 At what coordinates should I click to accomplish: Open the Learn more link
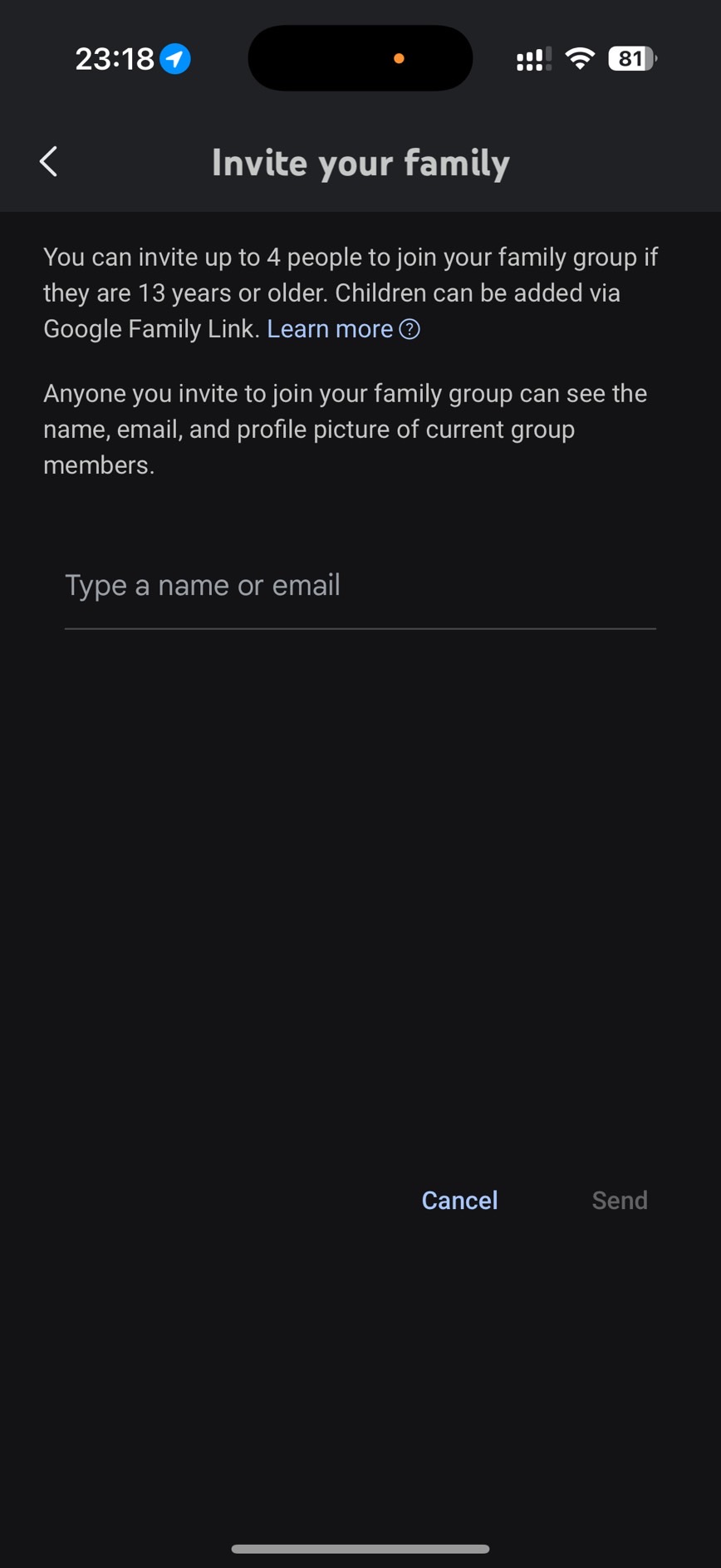(x=330, y=329)
